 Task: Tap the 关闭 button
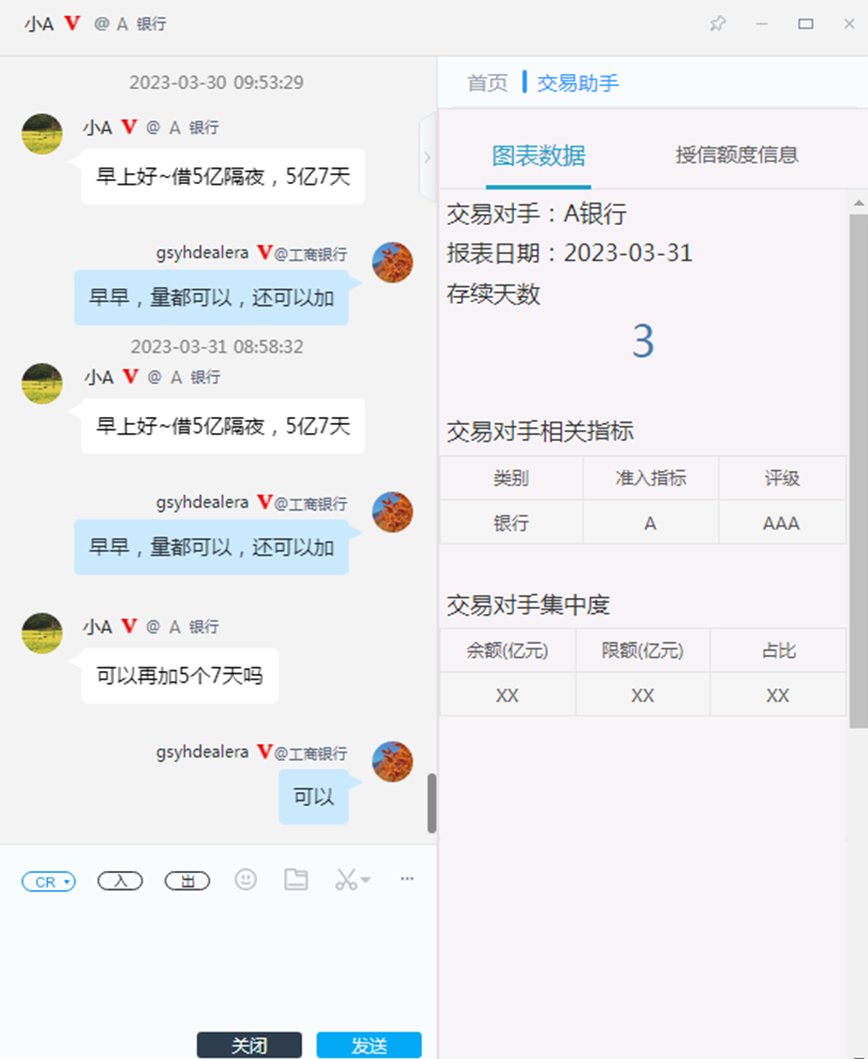click(x=249, y=1045)
